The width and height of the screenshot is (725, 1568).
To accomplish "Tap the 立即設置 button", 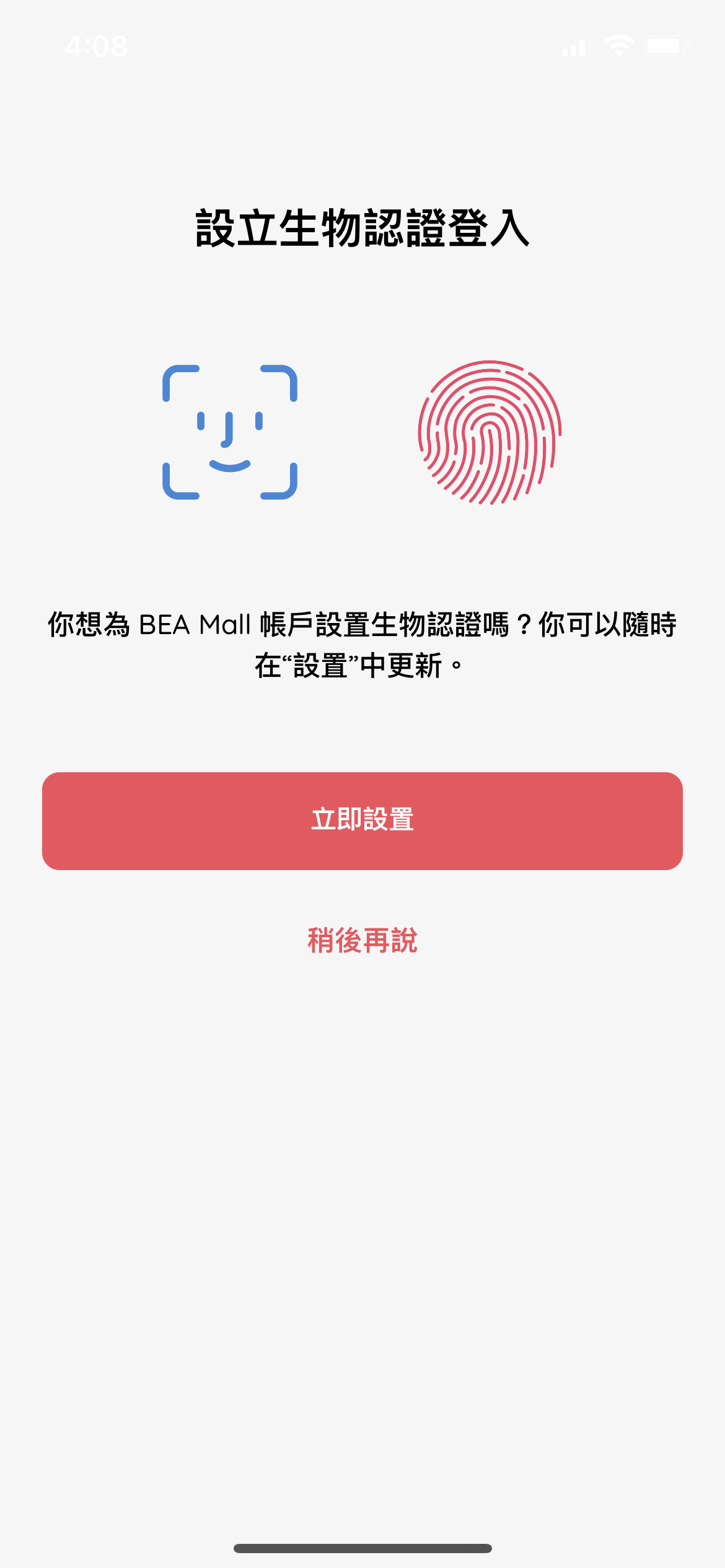I will [x=362, y=821].
